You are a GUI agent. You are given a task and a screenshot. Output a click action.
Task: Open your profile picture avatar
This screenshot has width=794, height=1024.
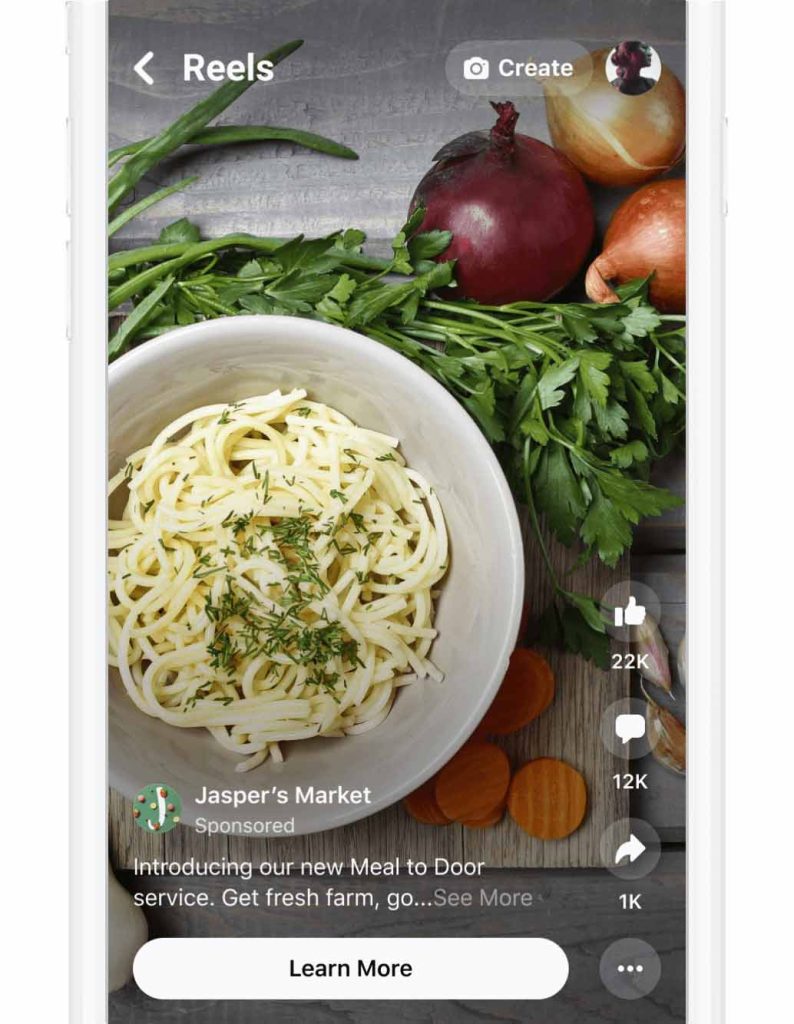click(633, 68)
